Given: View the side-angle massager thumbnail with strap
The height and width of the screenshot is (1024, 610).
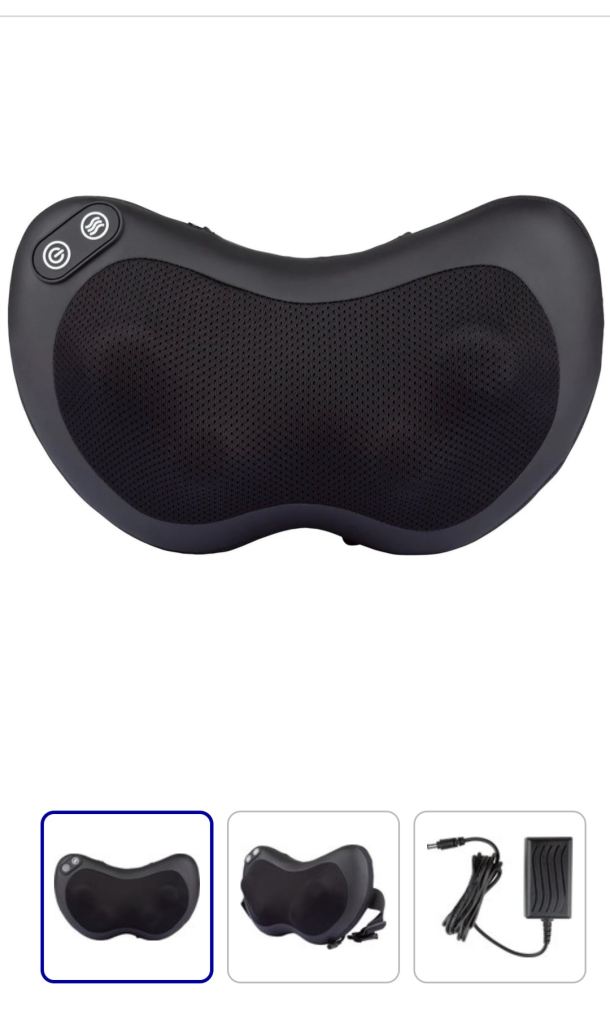Looking at the screenshot, I should tap(313, 896).
